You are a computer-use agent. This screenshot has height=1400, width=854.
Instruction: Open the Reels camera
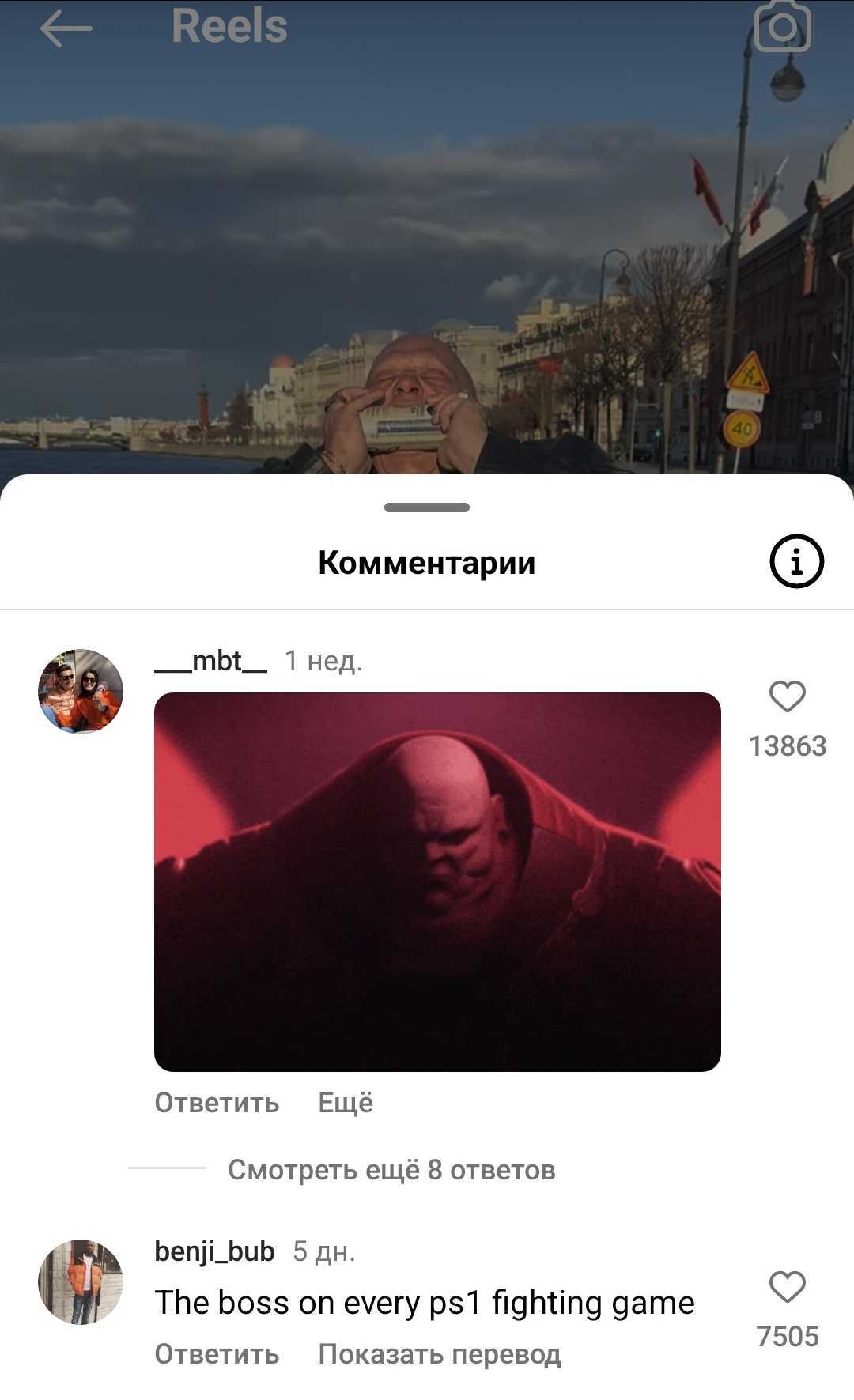click(782, 27)
